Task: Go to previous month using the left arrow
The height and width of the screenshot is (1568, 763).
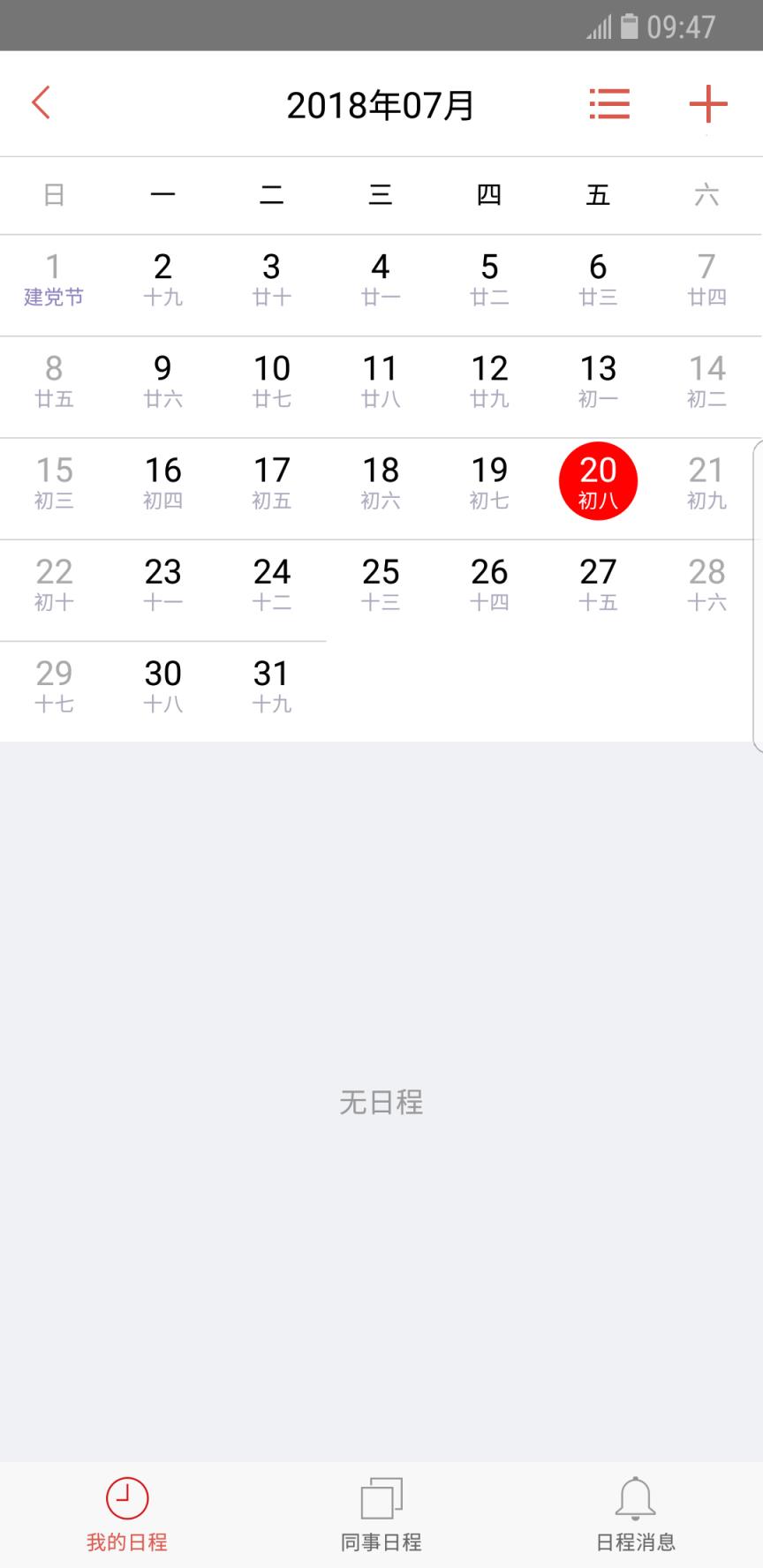Action: (x=40, y=103)
